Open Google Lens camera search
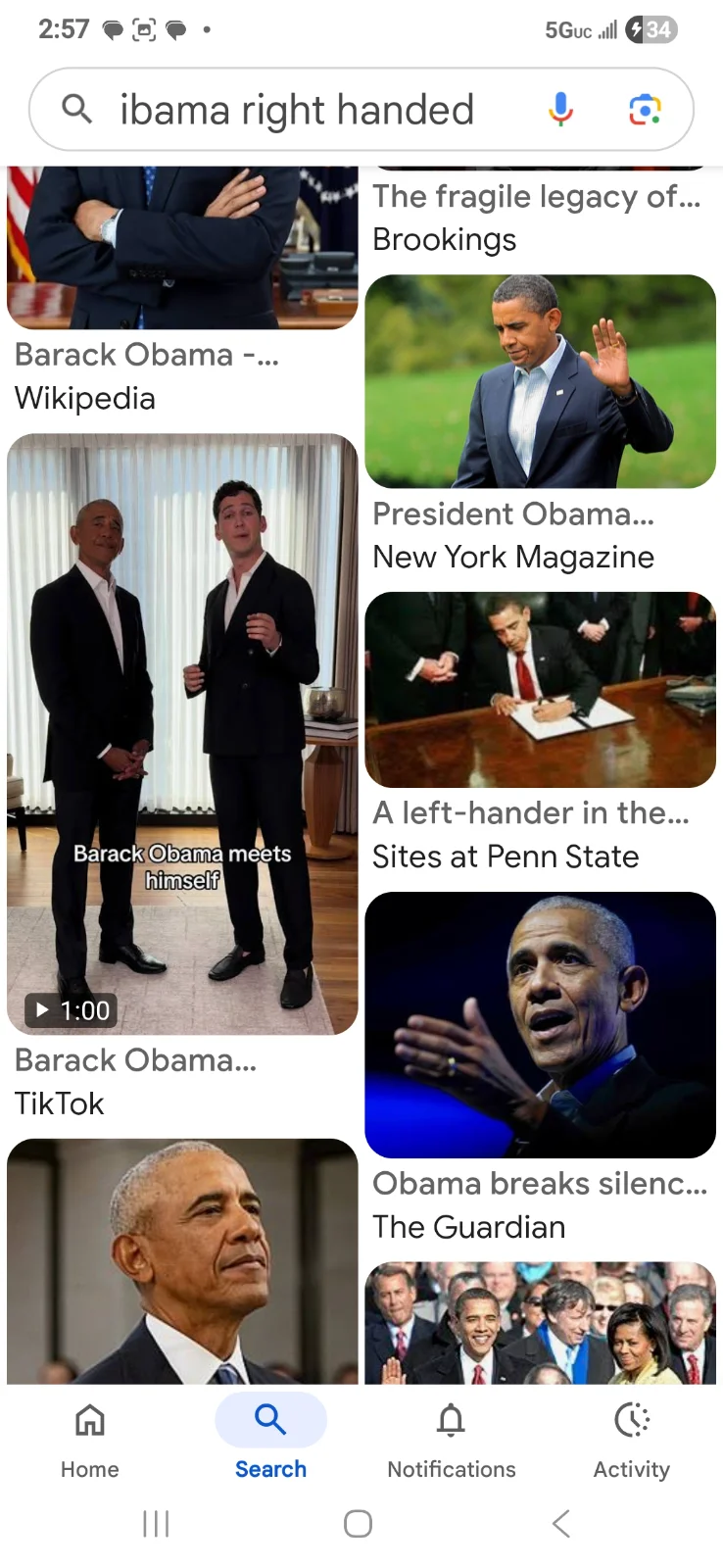 [x=644, y=110]
